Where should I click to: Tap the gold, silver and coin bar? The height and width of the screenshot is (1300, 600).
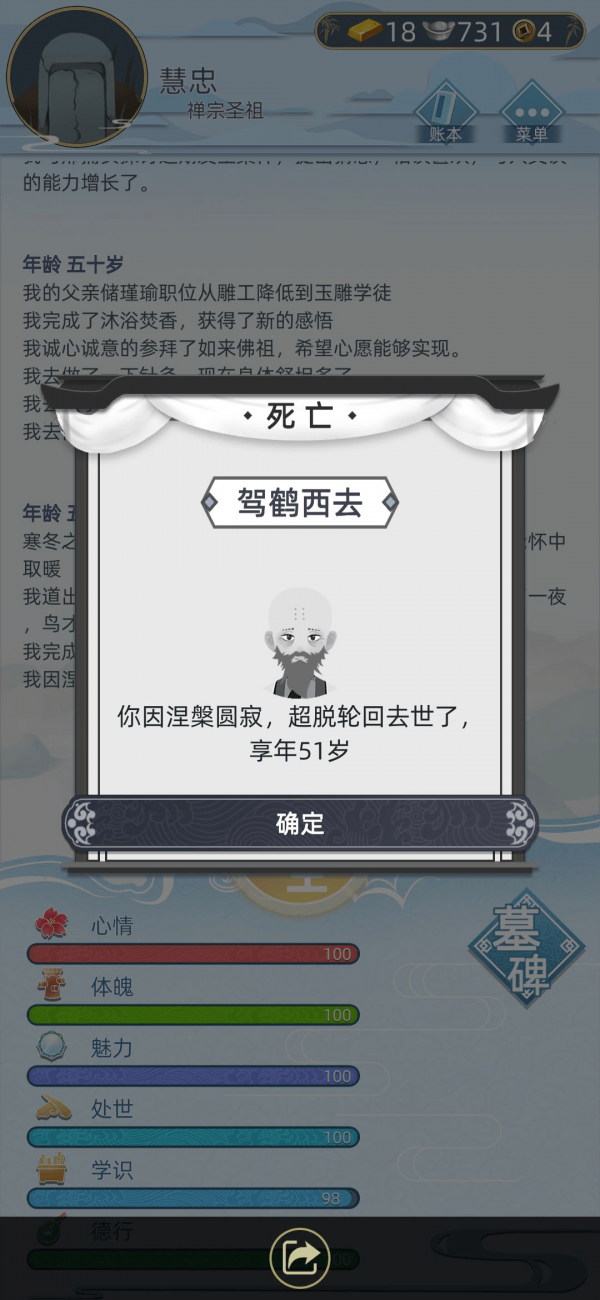pos(449,32)
